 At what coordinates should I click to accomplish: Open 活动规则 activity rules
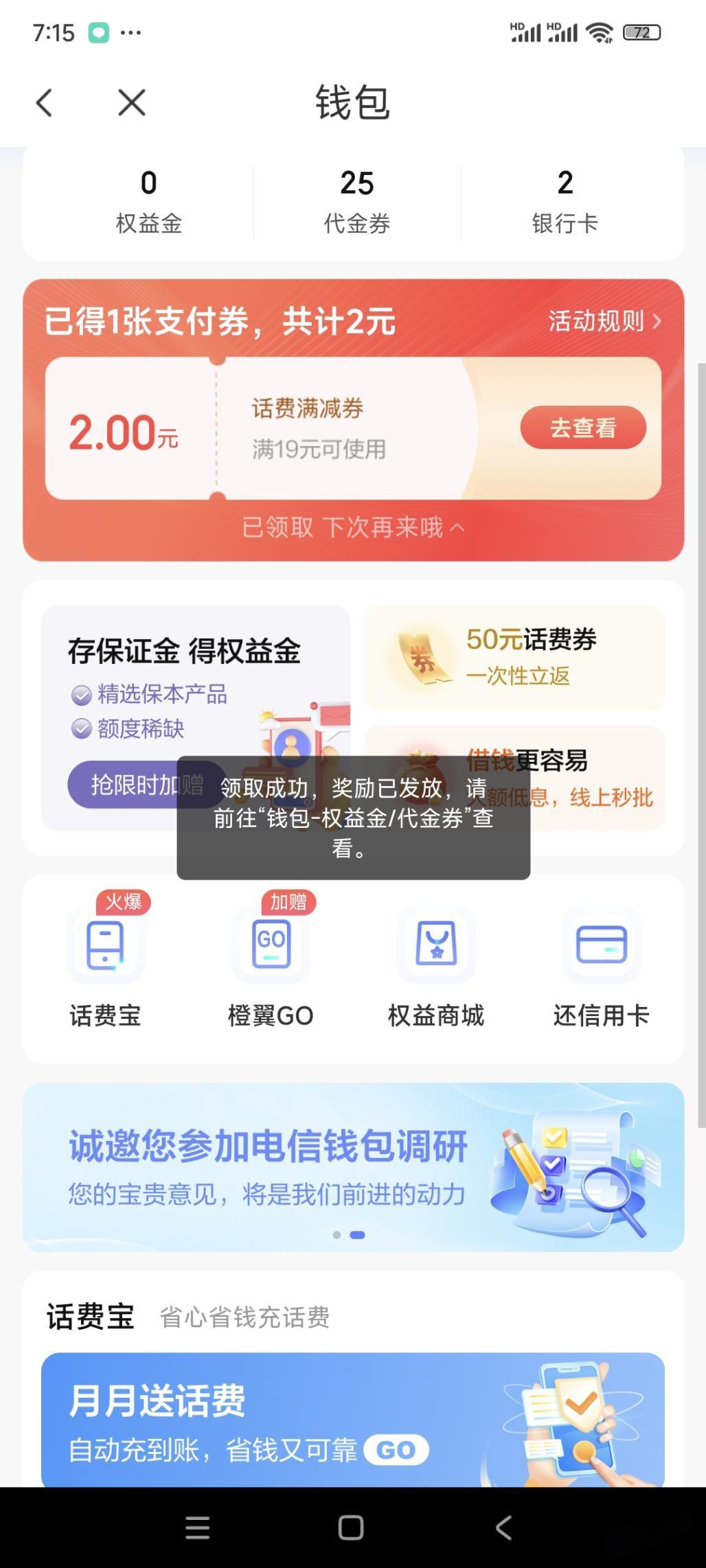point(604,321)
